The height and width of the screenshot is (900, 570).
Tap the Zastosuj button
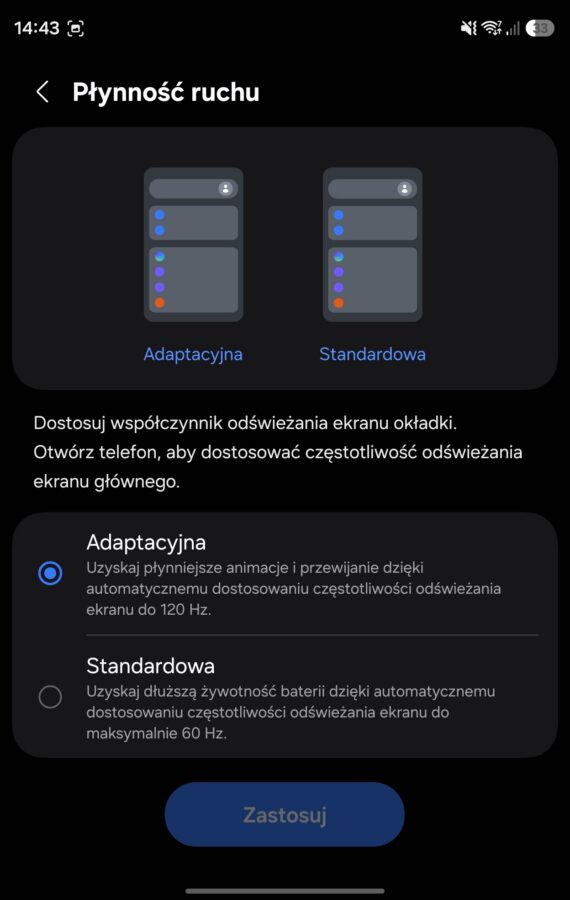[285, 814]
